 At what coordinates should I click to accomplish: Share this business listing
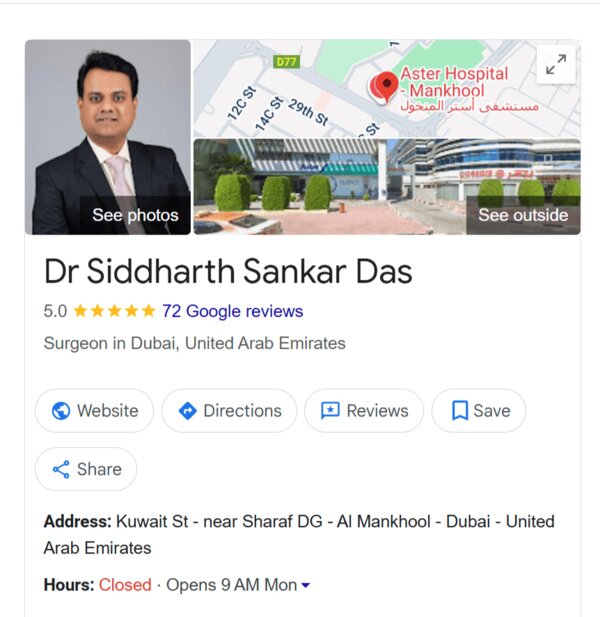[x=86, y=469]
